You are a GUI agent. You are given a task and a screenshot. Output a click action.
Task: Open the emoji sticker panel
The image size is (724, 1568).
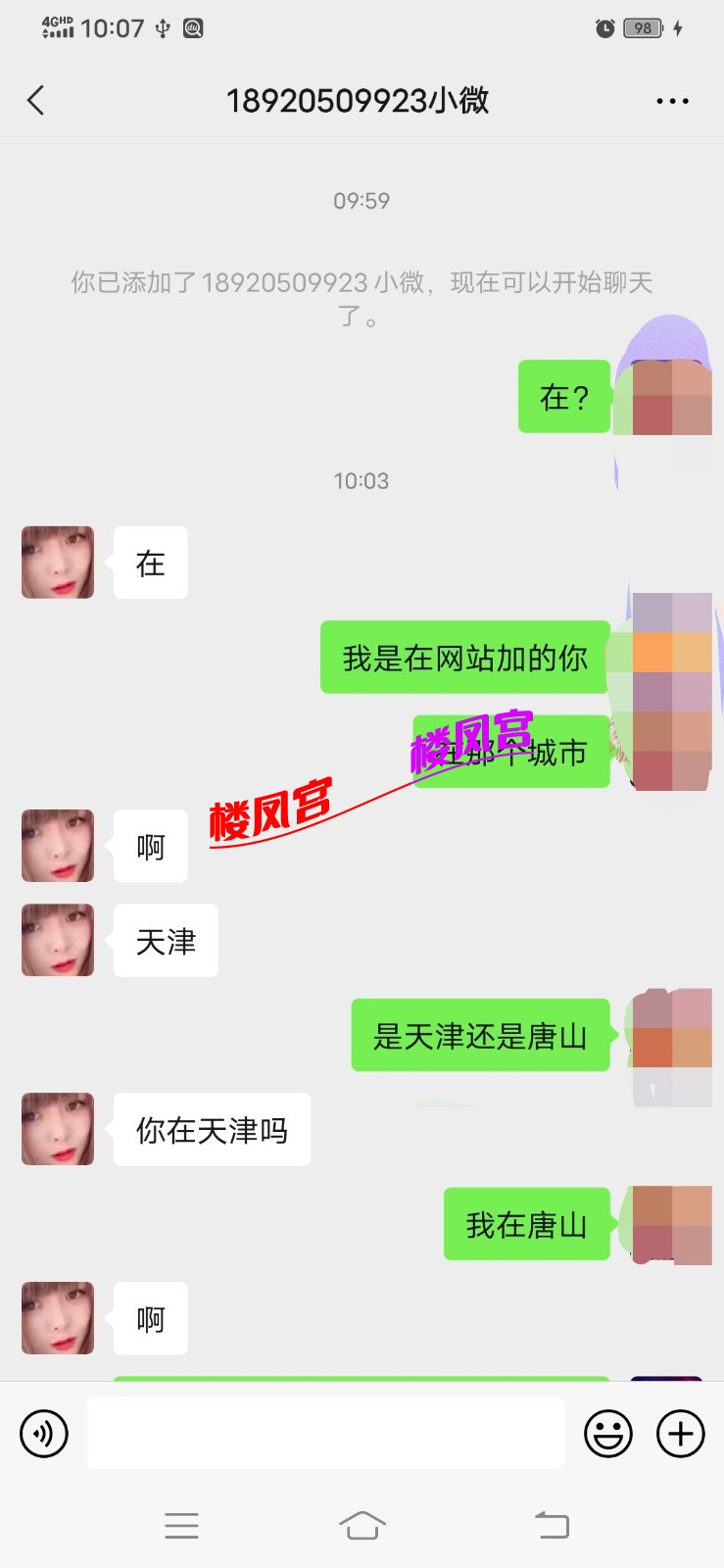[607, 1434]
